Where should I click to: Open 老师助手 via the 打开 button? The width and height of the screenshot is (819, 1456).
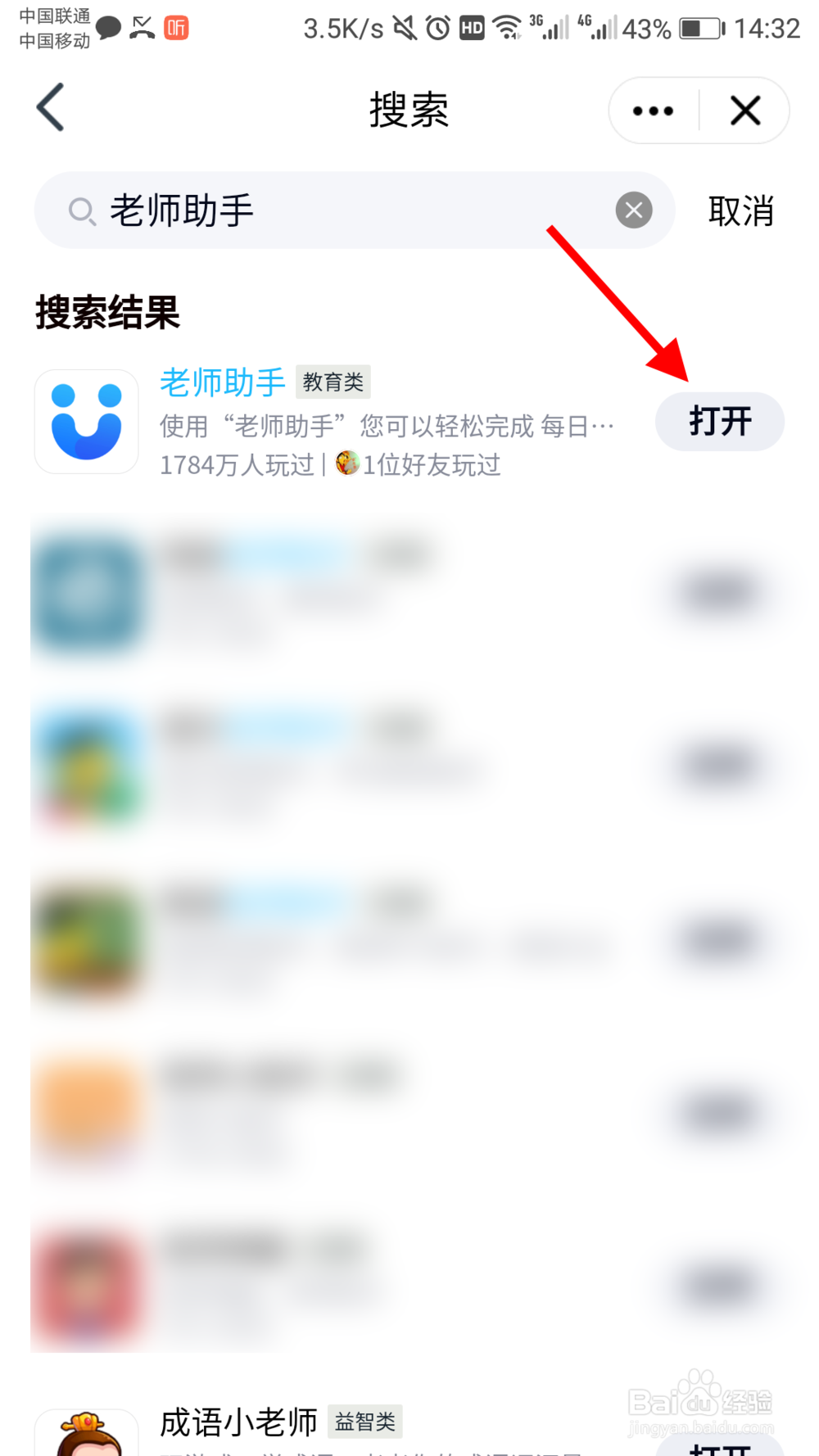tap(720, 421)
